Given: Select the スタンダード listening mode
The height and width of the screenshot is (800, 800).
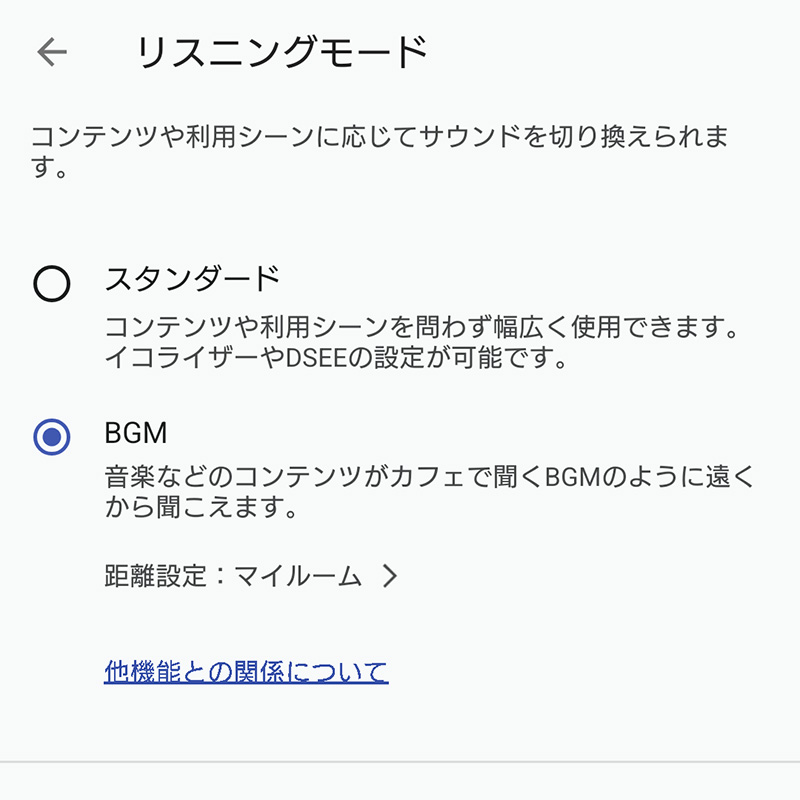Looking at the screenshot, I should click(51, 284).
